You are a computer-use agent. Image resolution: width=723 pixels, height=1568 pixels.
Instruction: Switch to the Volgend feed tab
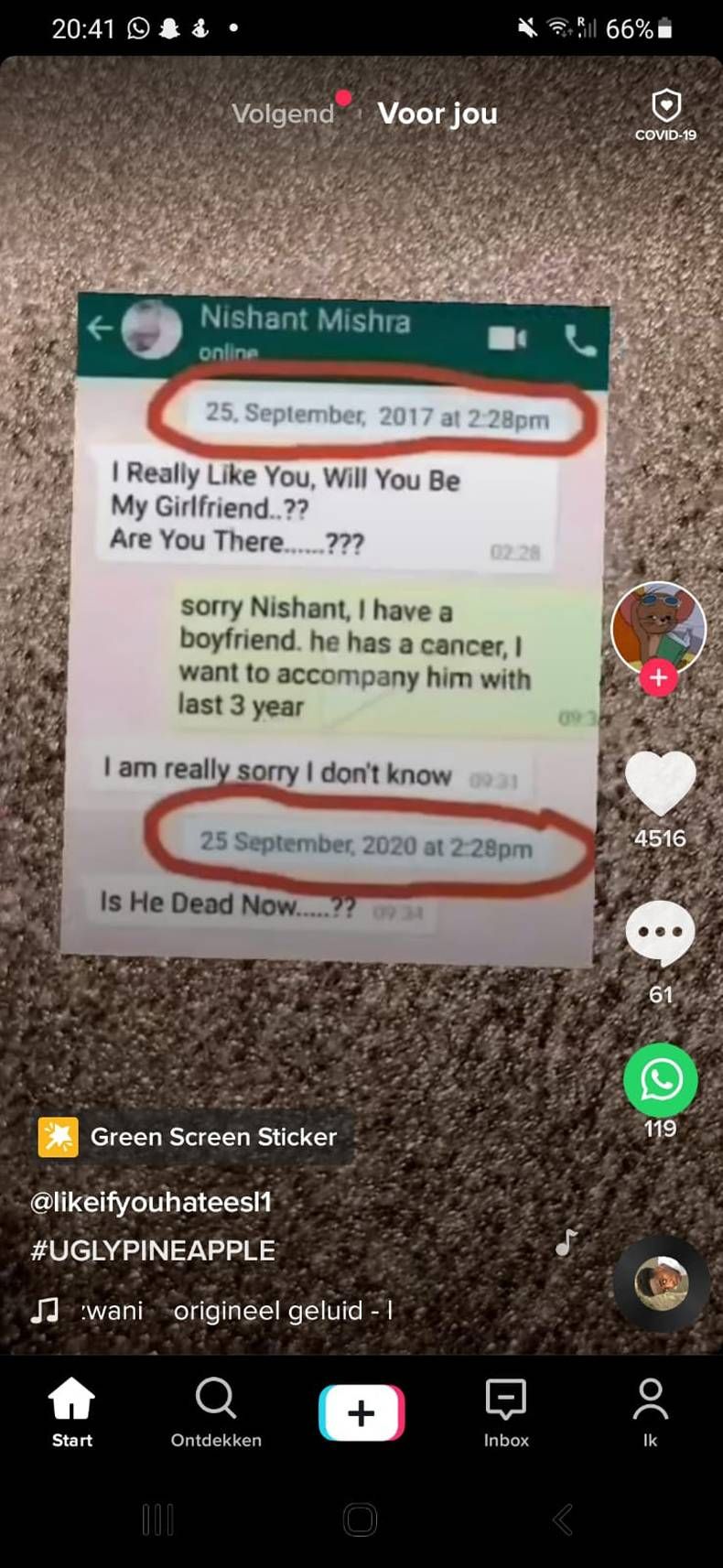click(283, 114)
